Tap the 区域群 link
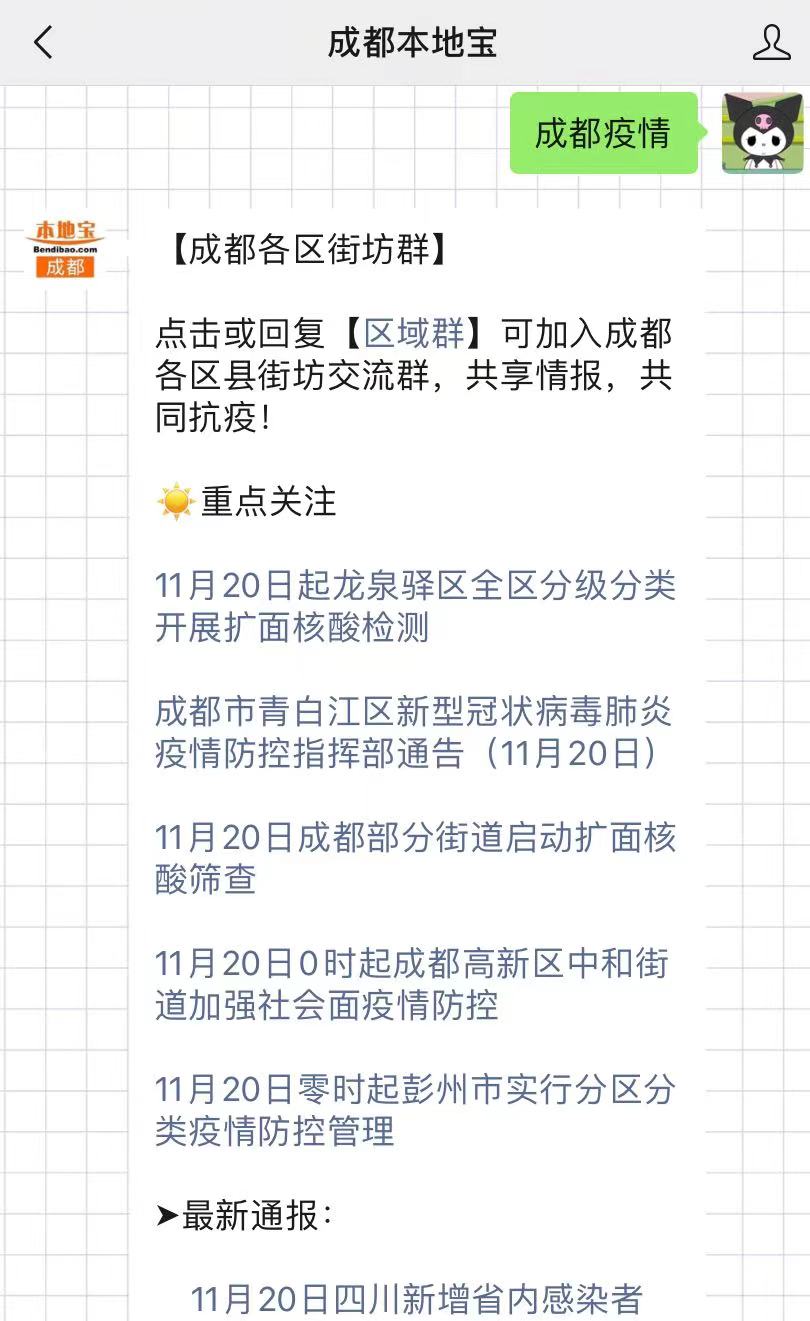The width and height of the screenshot is (810, 1321). coord(415,334)
